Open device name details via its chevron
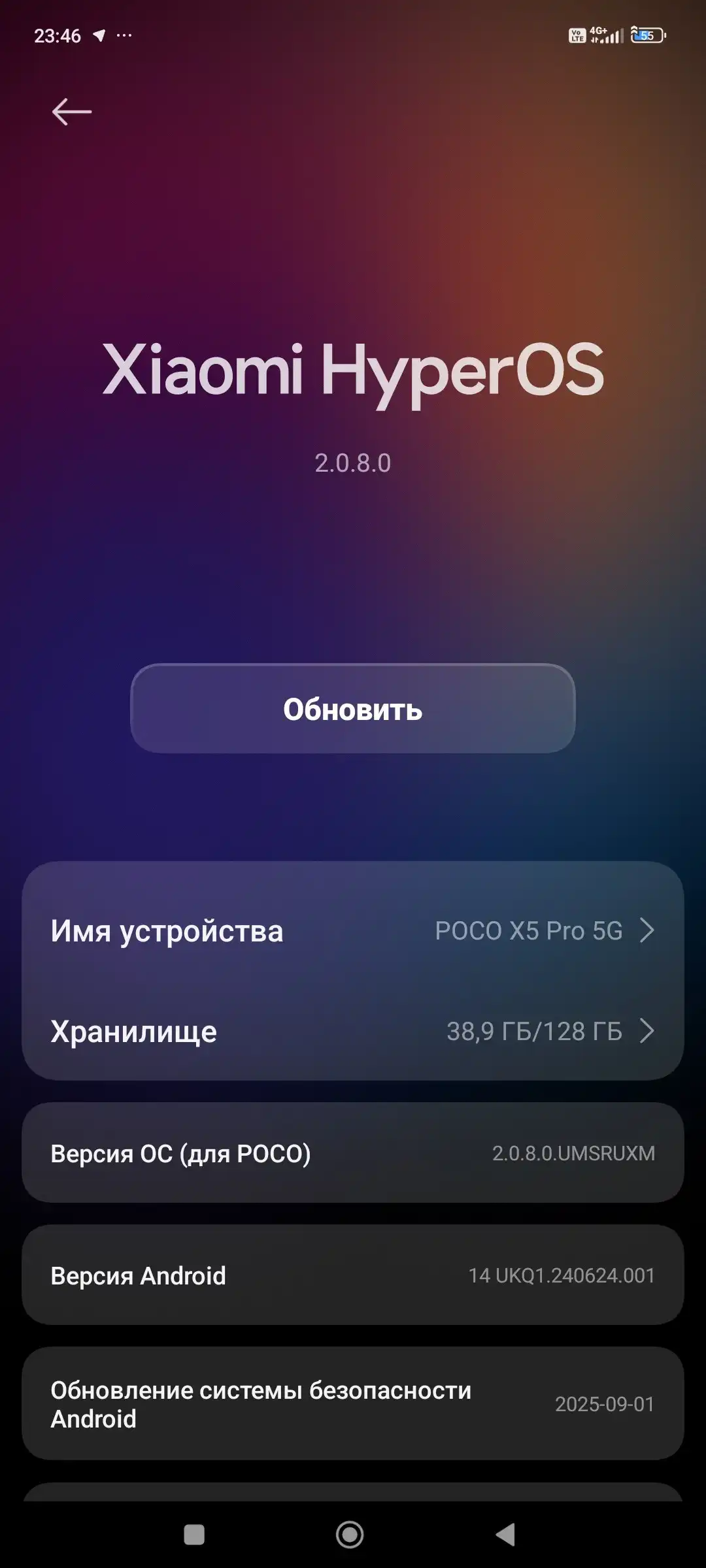The image size is (706, 1568). tap(648, 931)
